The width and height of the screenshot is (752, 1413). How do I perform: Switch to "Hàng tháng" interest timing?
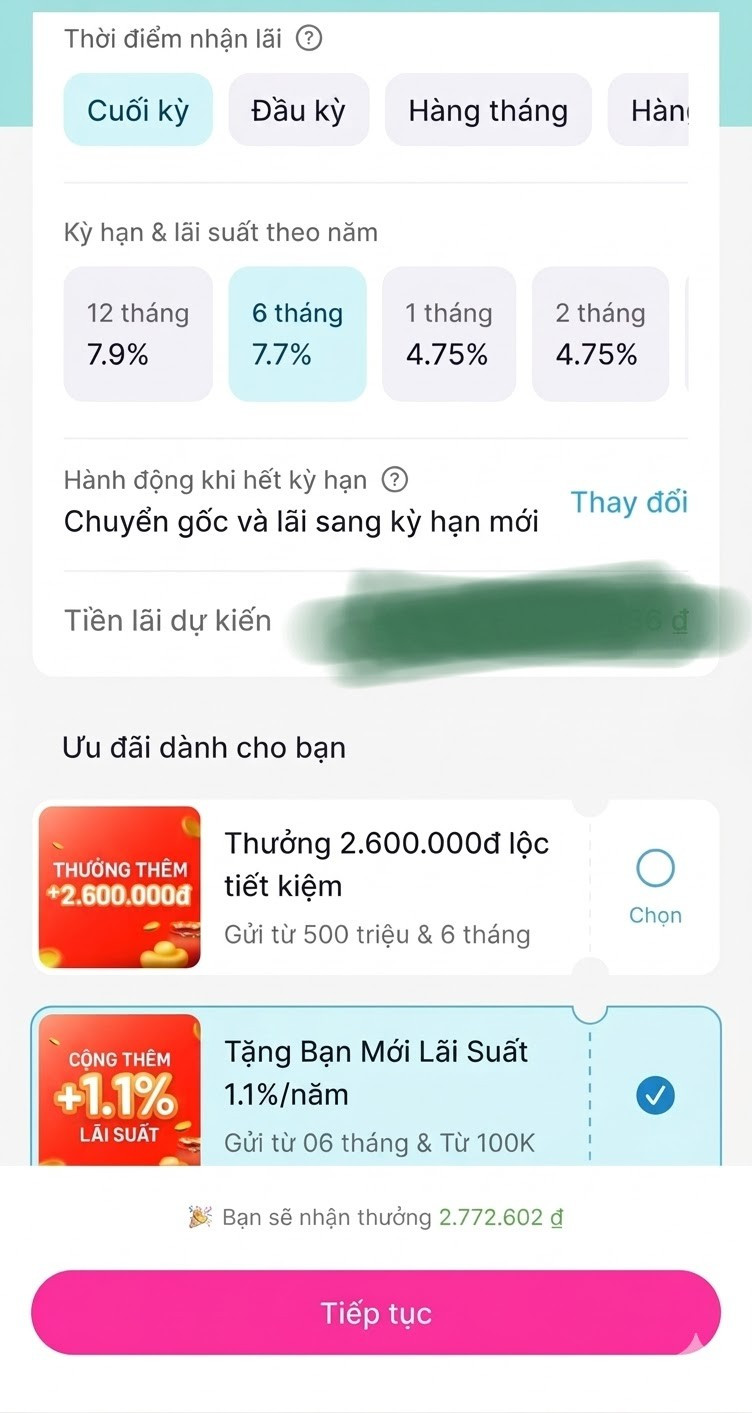click(487, 111)
